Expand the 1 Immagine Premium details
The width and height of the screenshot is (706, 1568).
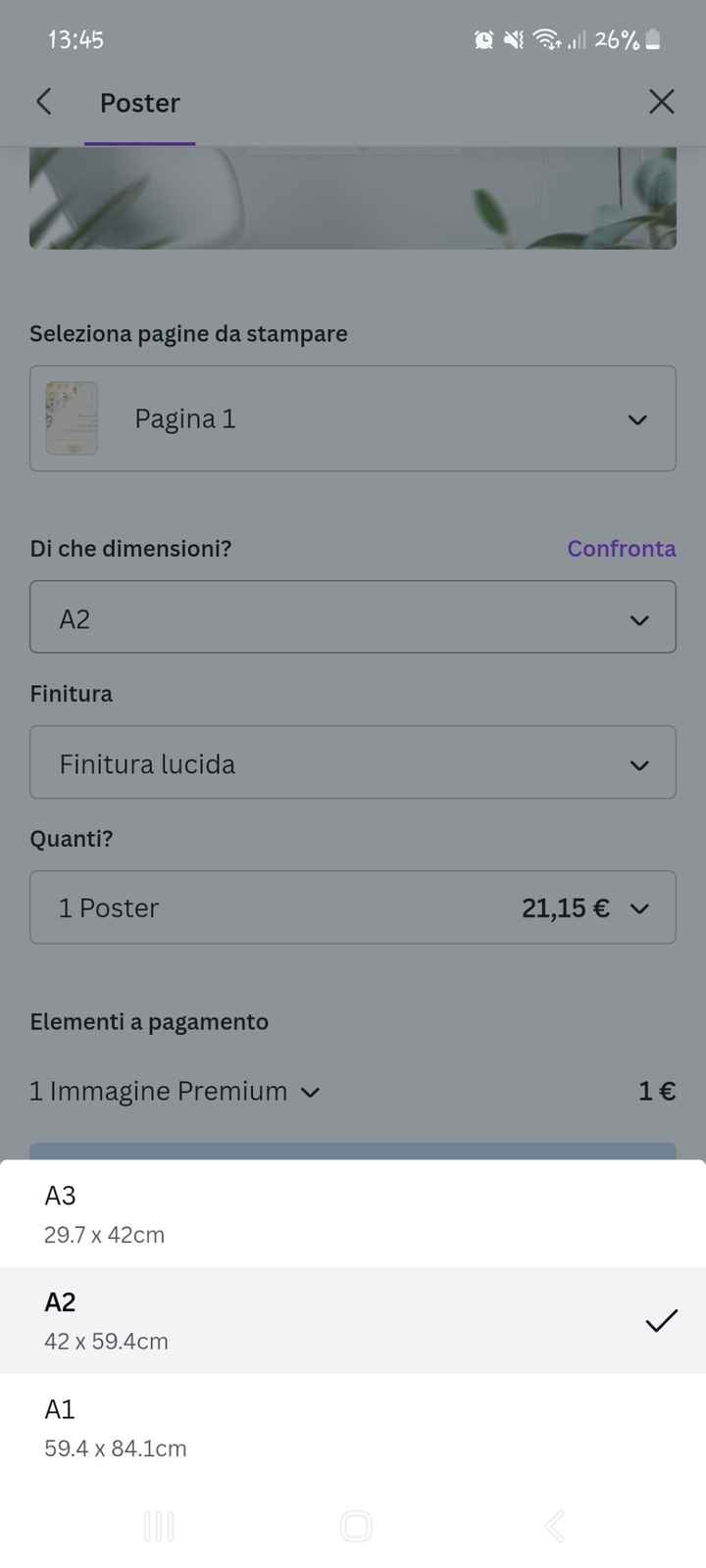point(311,1091)
